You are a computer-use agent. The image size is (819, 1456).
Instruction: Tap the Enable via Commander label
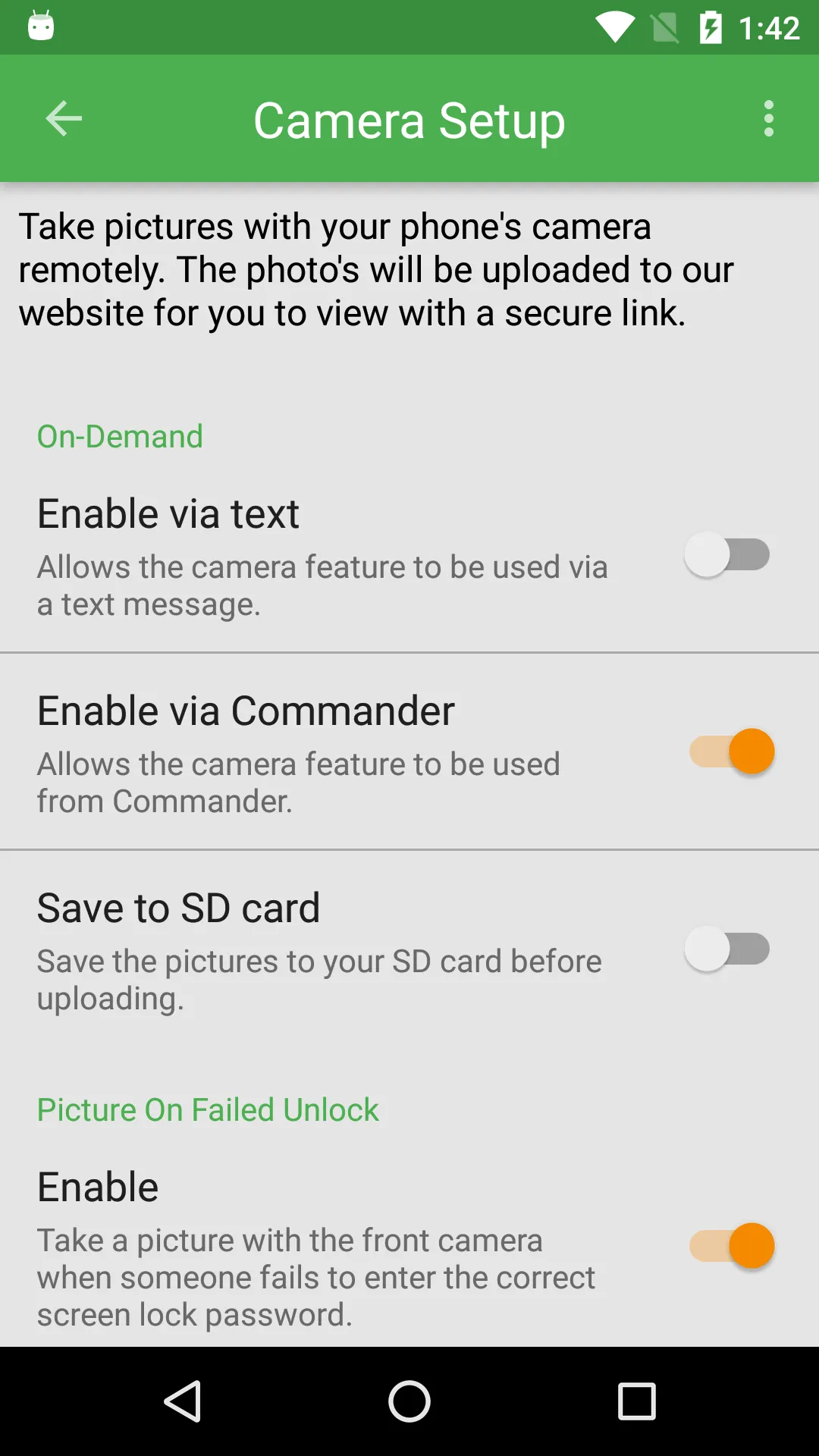244,710
